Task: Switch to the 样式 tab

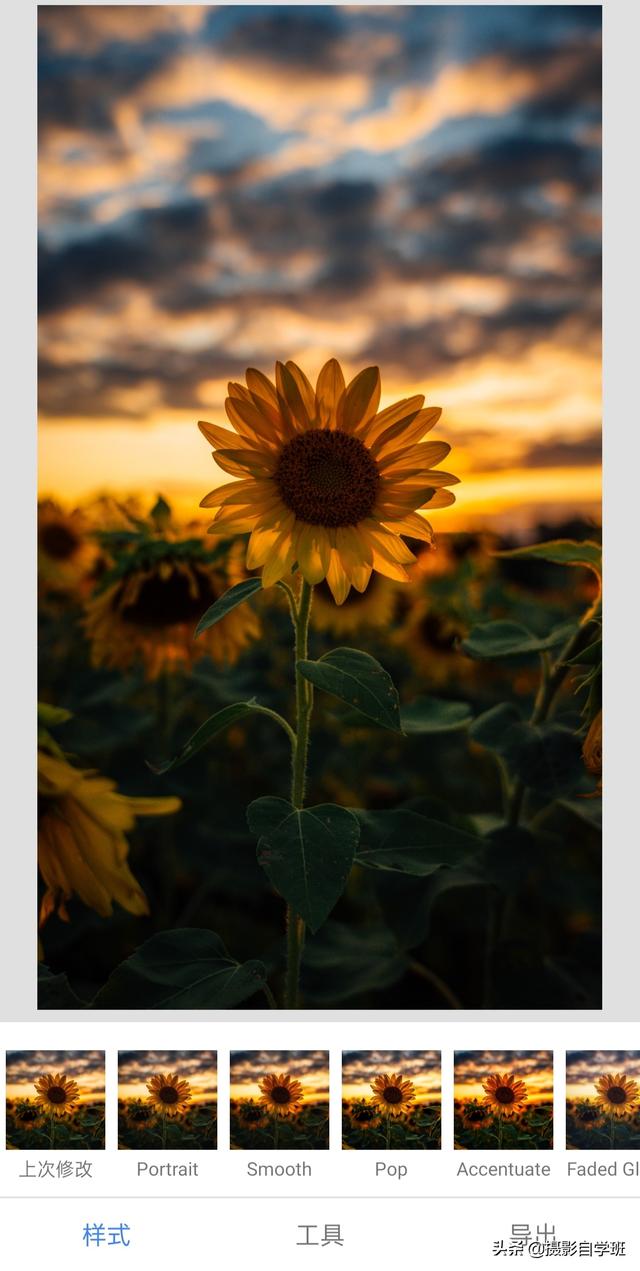Action: (106, 1235)
